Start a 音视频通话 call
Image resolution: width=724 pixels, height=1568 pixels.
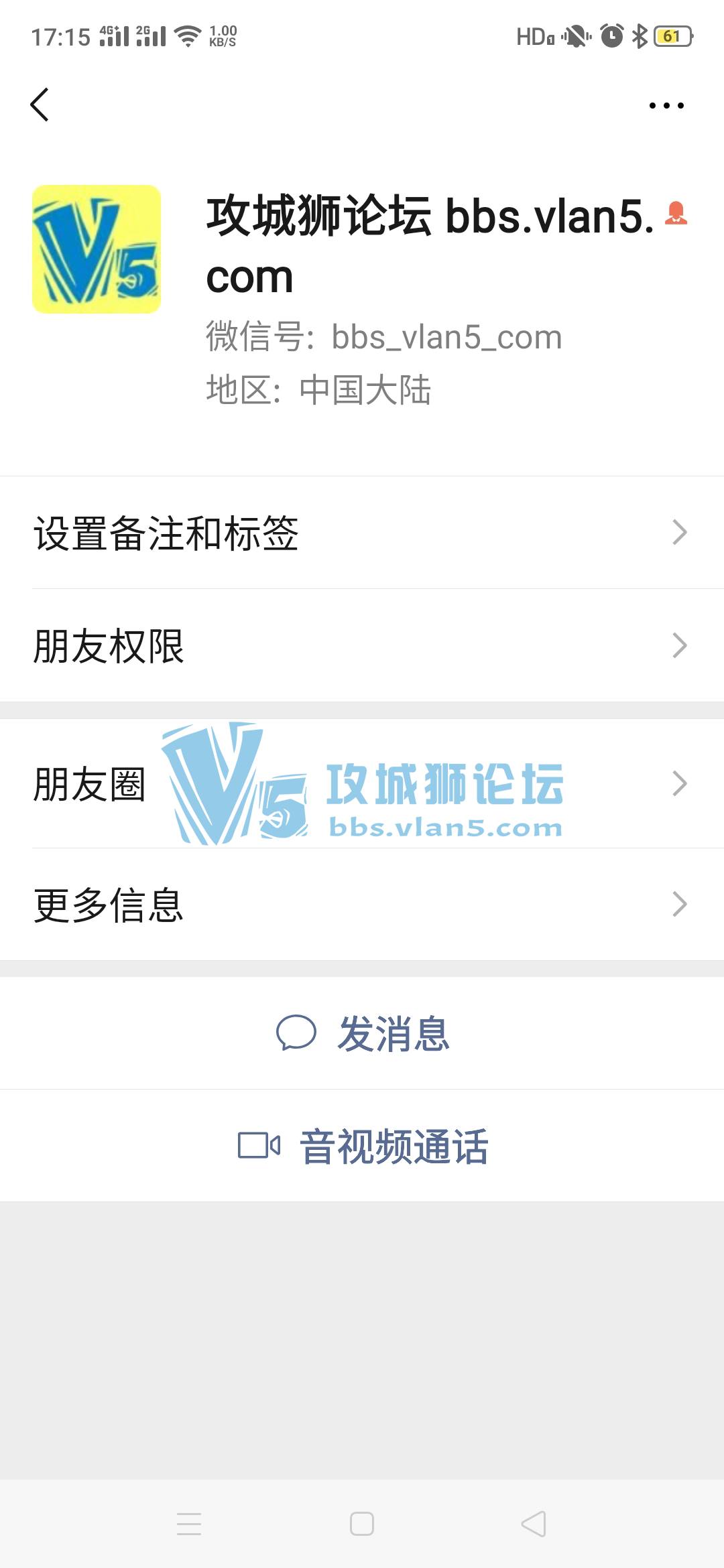(x=362, y=1145)
